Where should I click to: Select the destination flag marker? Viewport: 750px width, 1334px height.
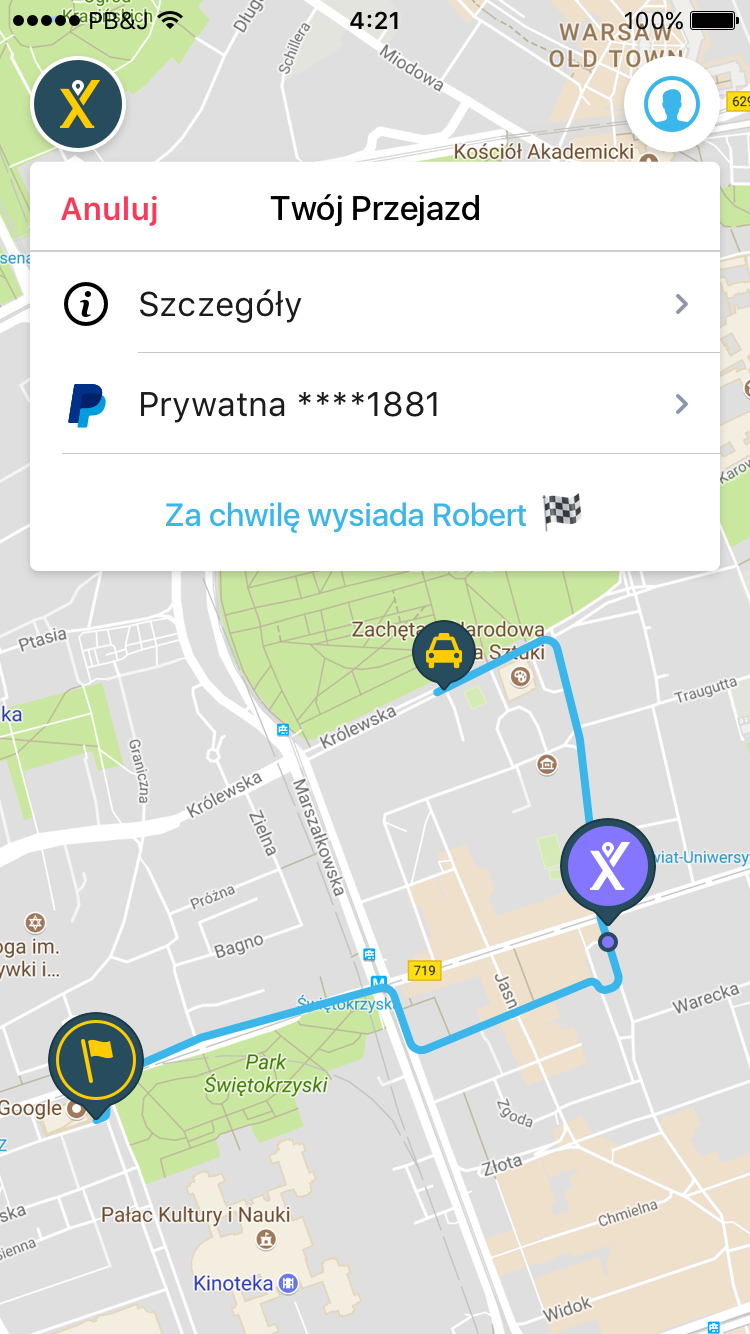tap(96, 1060)
